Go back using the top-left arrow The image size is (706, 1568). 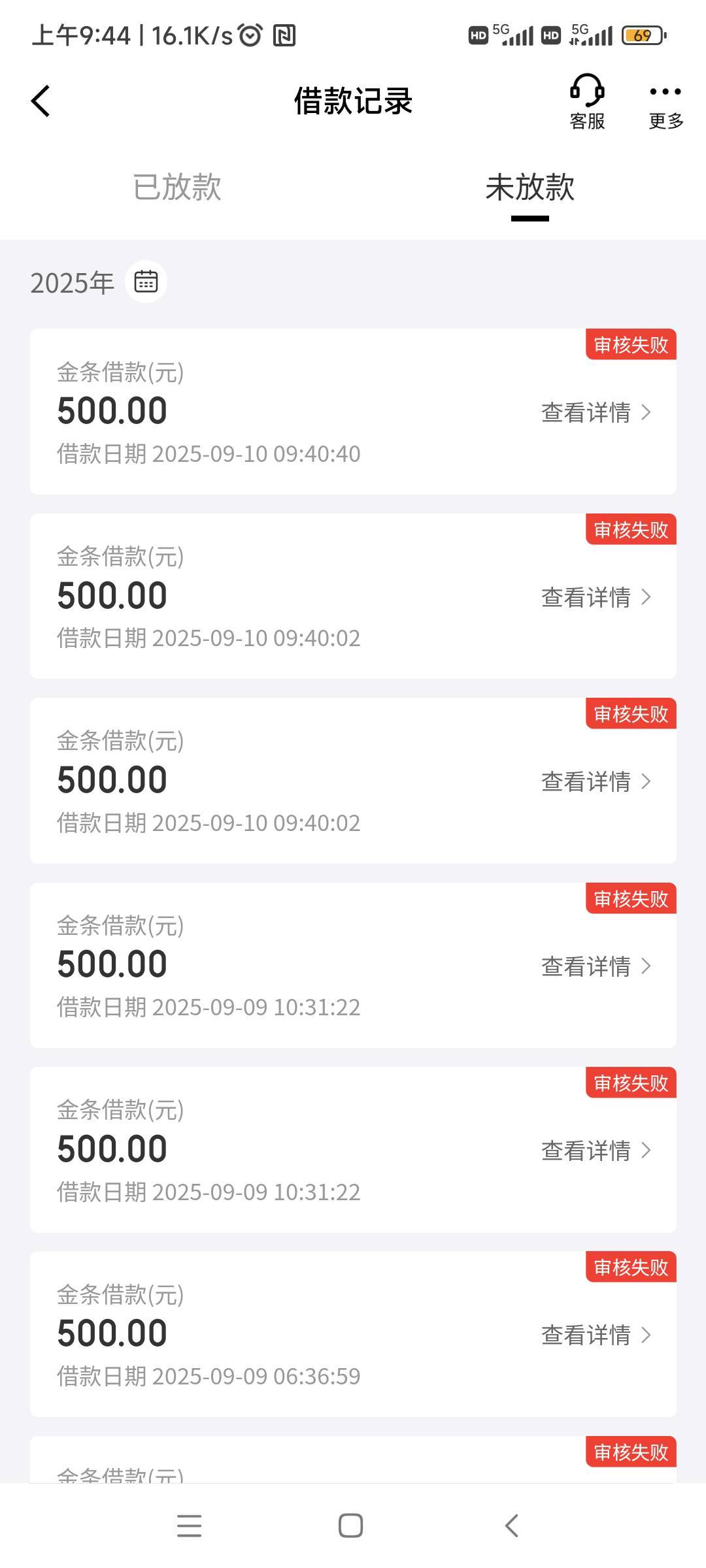click(x=41, y=101)
